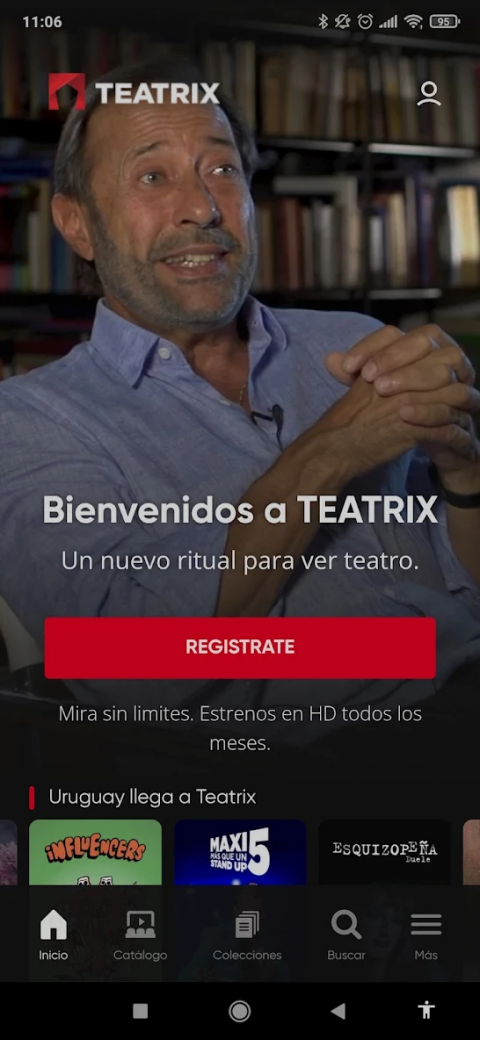Open the user profile icon
480x1040 pixels.
(428, 94)
